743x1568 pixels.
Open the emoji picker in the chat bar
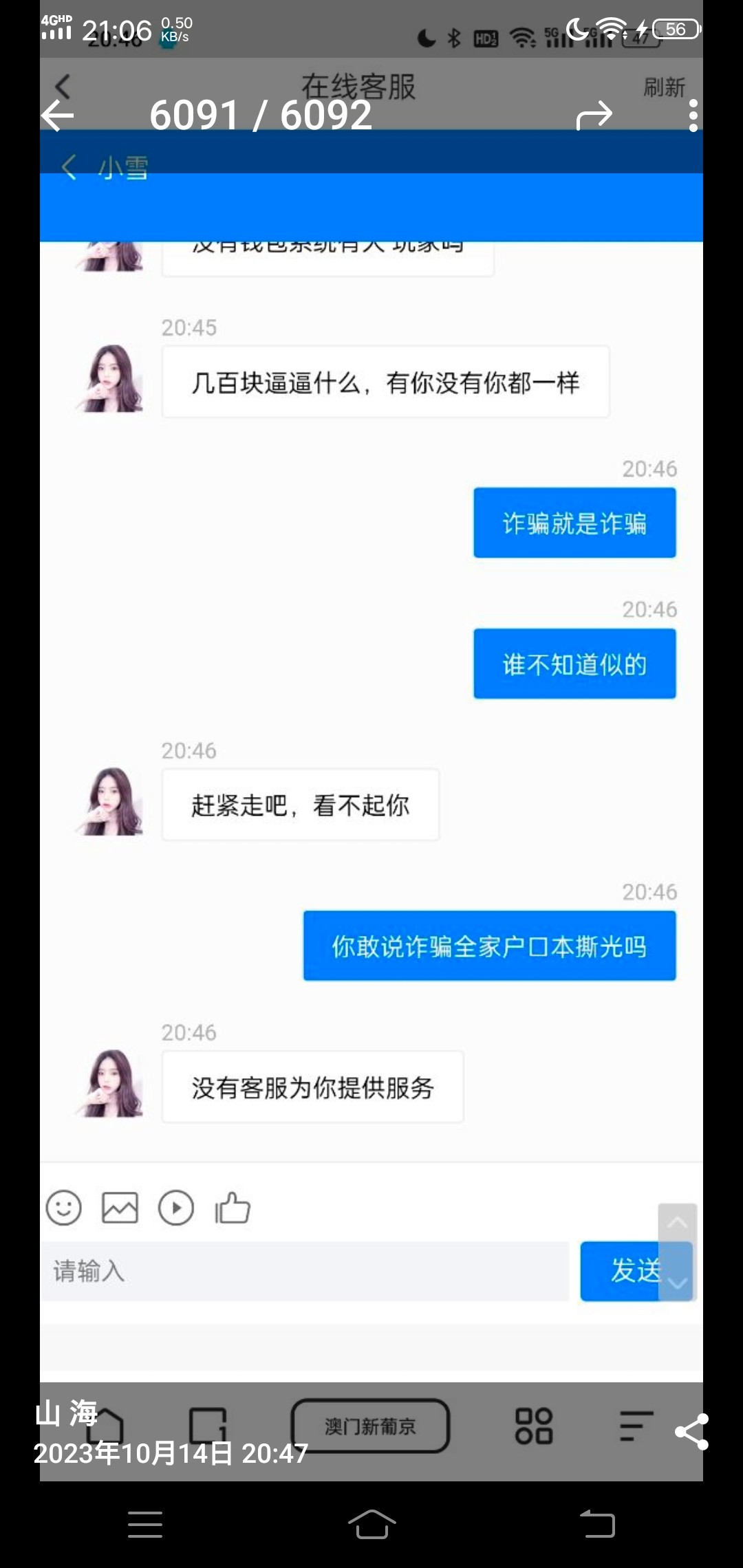(x=65, y=1207)
